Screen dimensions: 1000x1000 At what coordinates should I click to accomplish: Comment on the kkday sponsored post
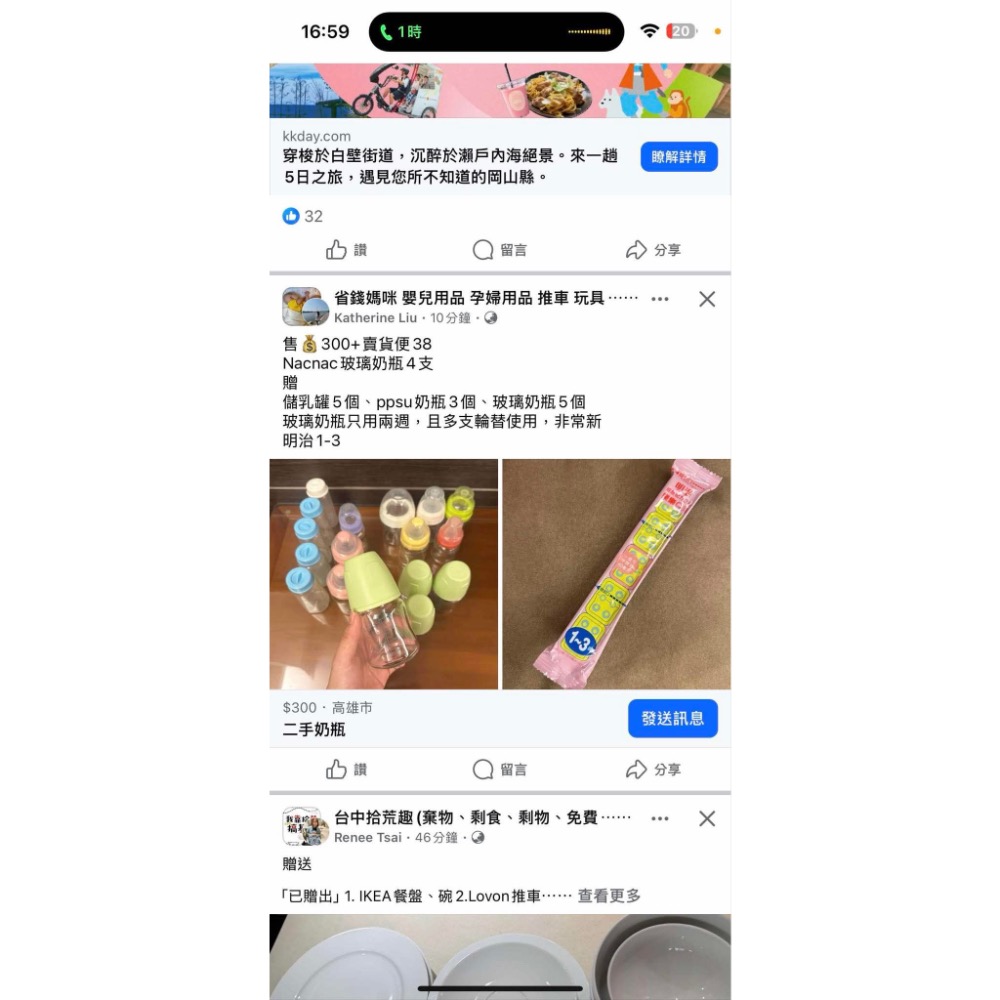[499, 250]
